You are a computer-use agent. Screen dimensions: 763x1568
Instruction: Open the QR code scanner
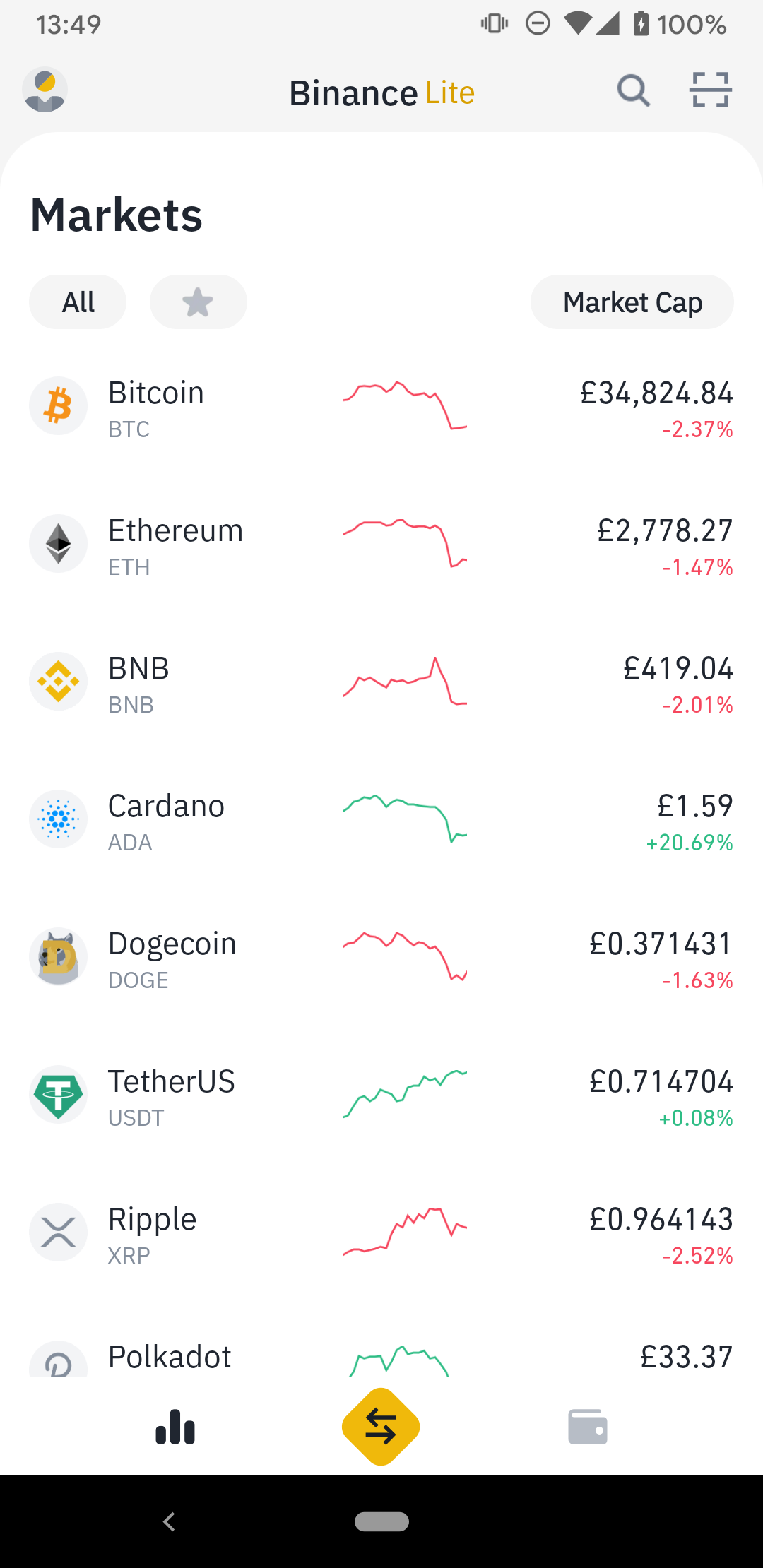(710, 90)
